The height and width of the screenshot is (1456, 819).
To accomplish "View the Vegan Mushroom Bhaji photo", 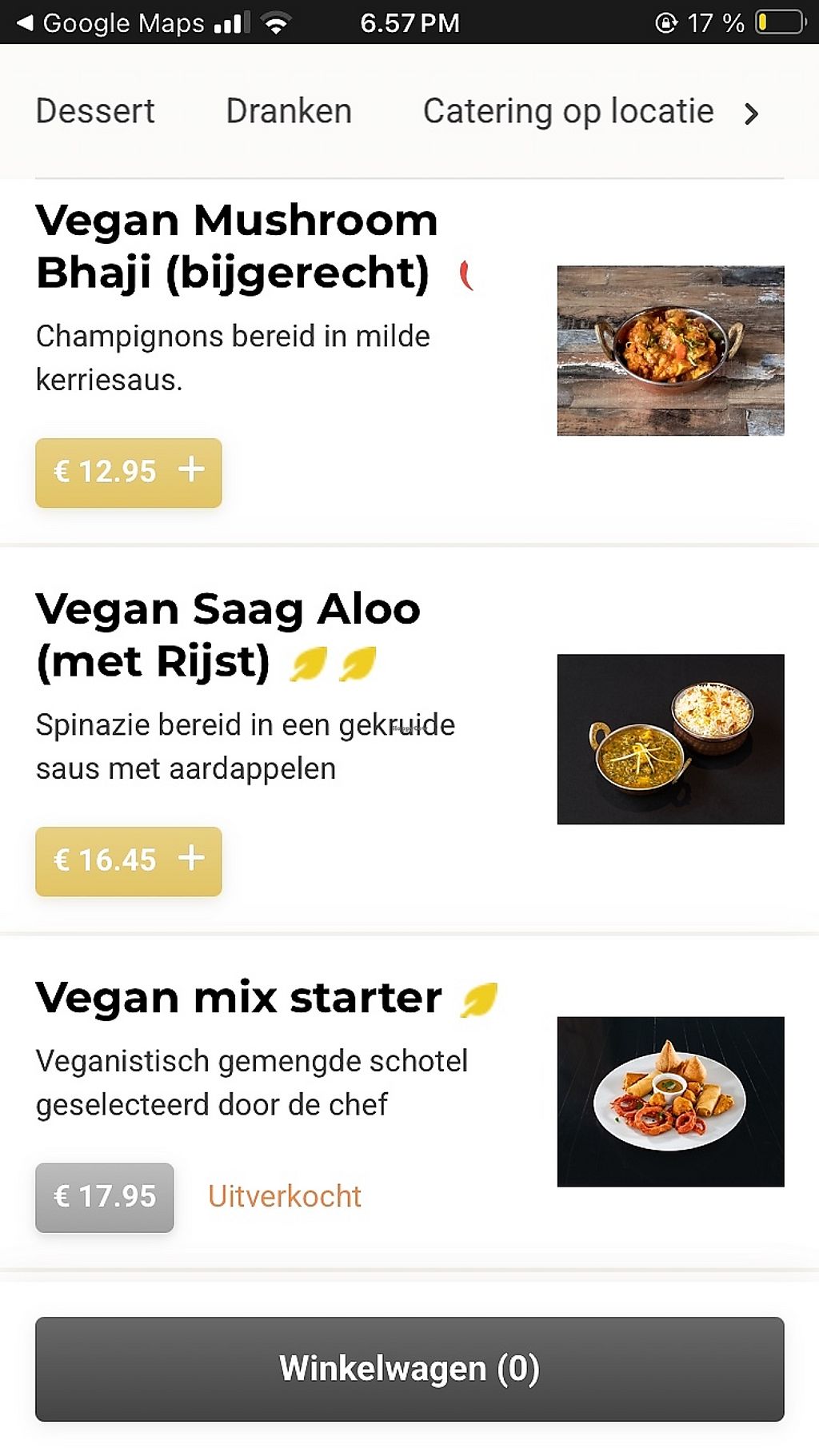I will tap(670, 350).
